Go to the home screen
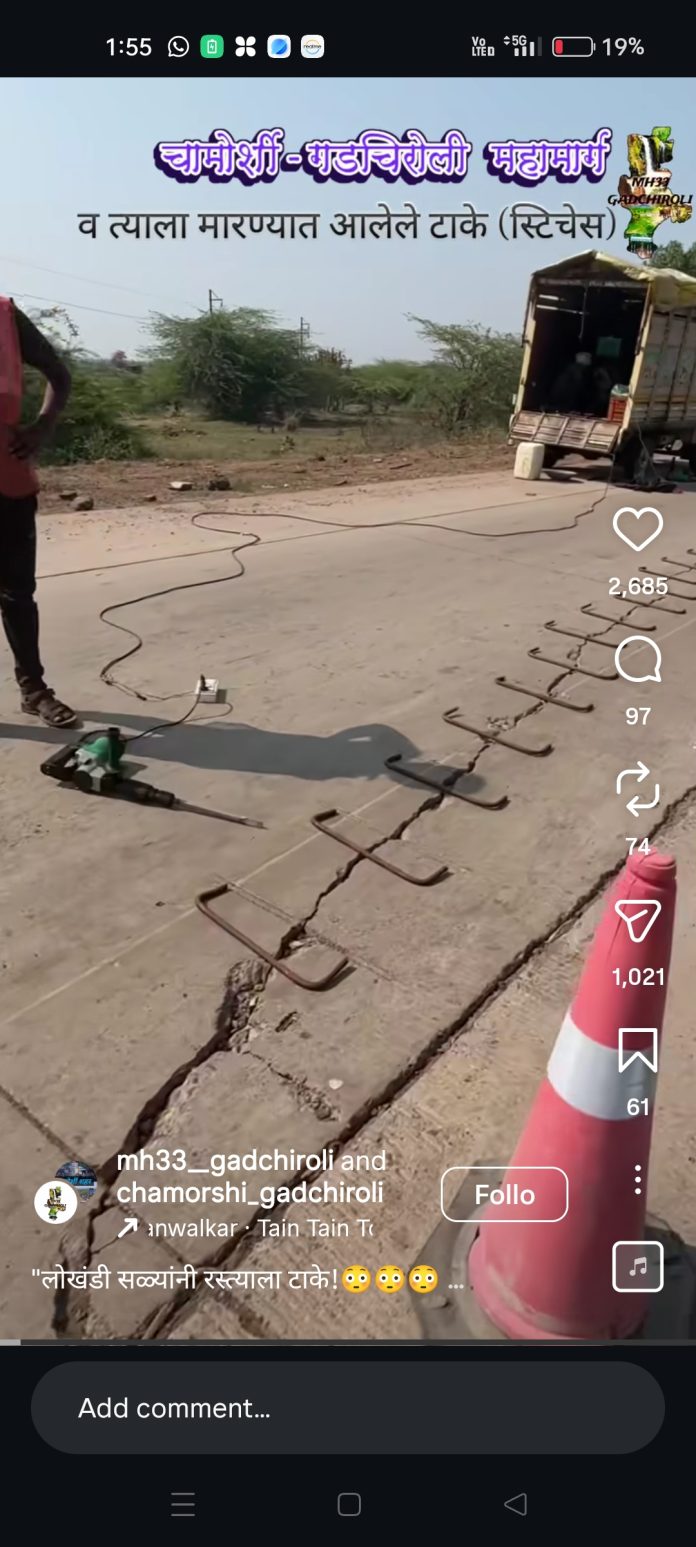 pos(348,1504)
